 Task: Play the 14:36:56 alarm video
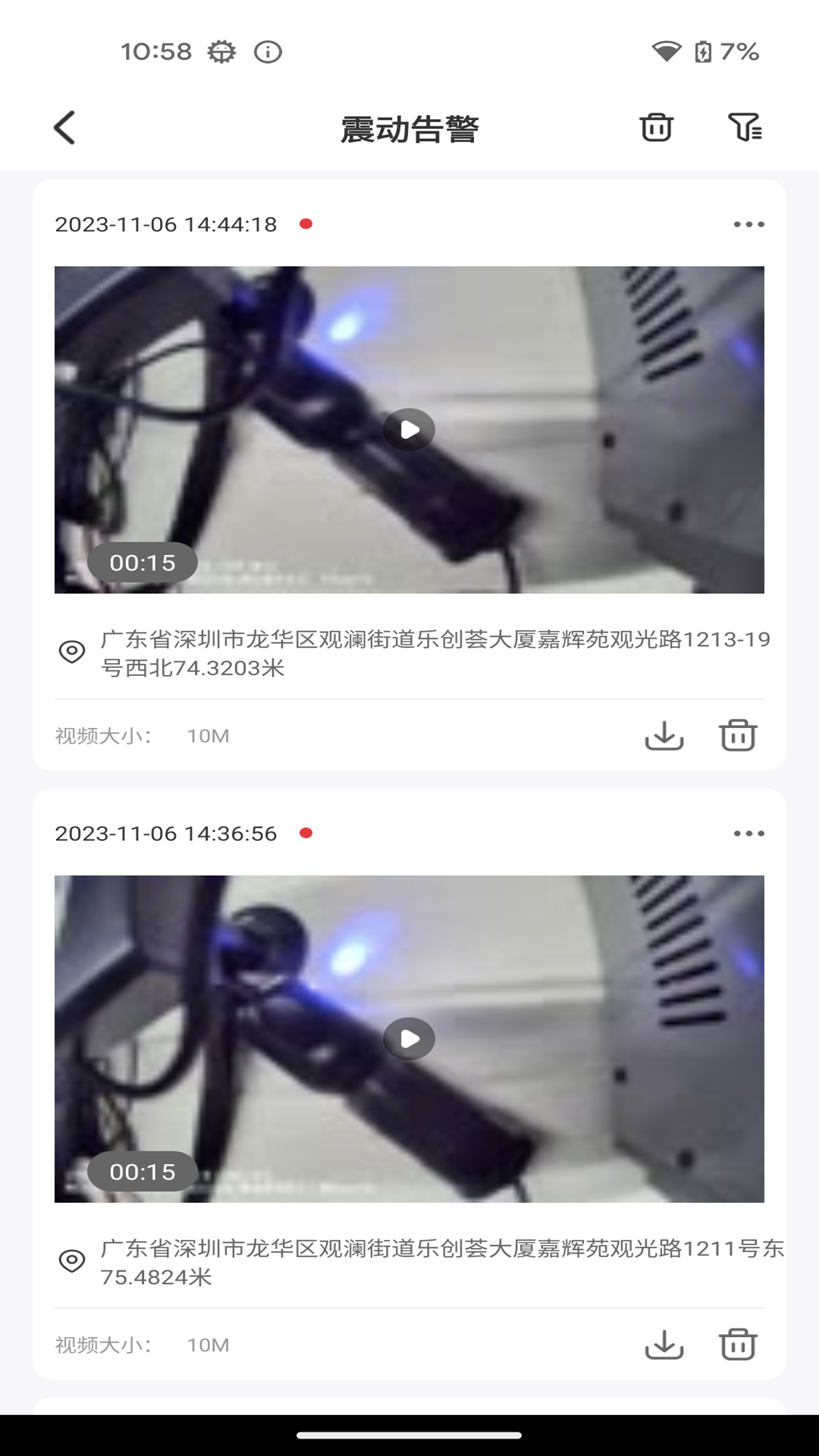409,1039
